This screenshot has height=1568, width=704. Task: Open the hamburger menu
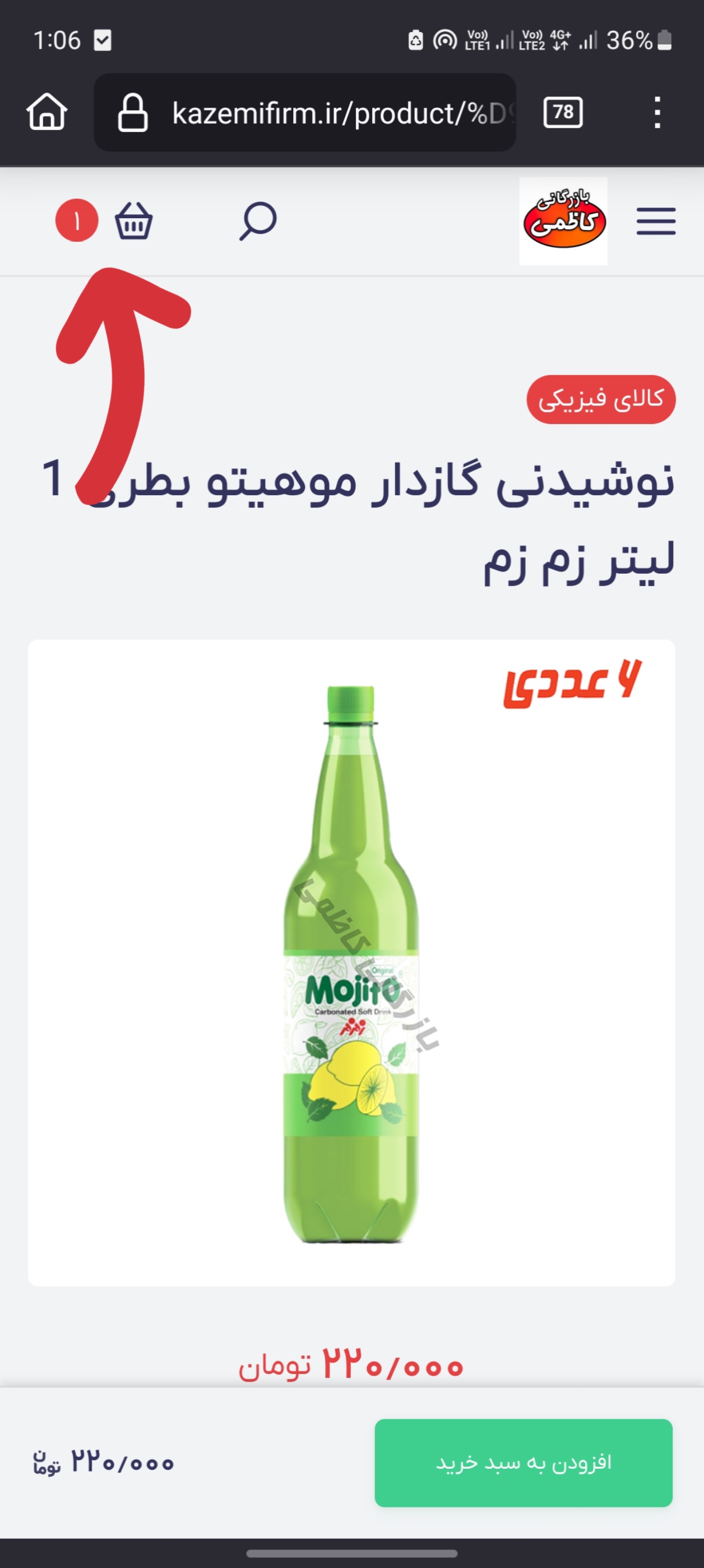pos(656,221)
